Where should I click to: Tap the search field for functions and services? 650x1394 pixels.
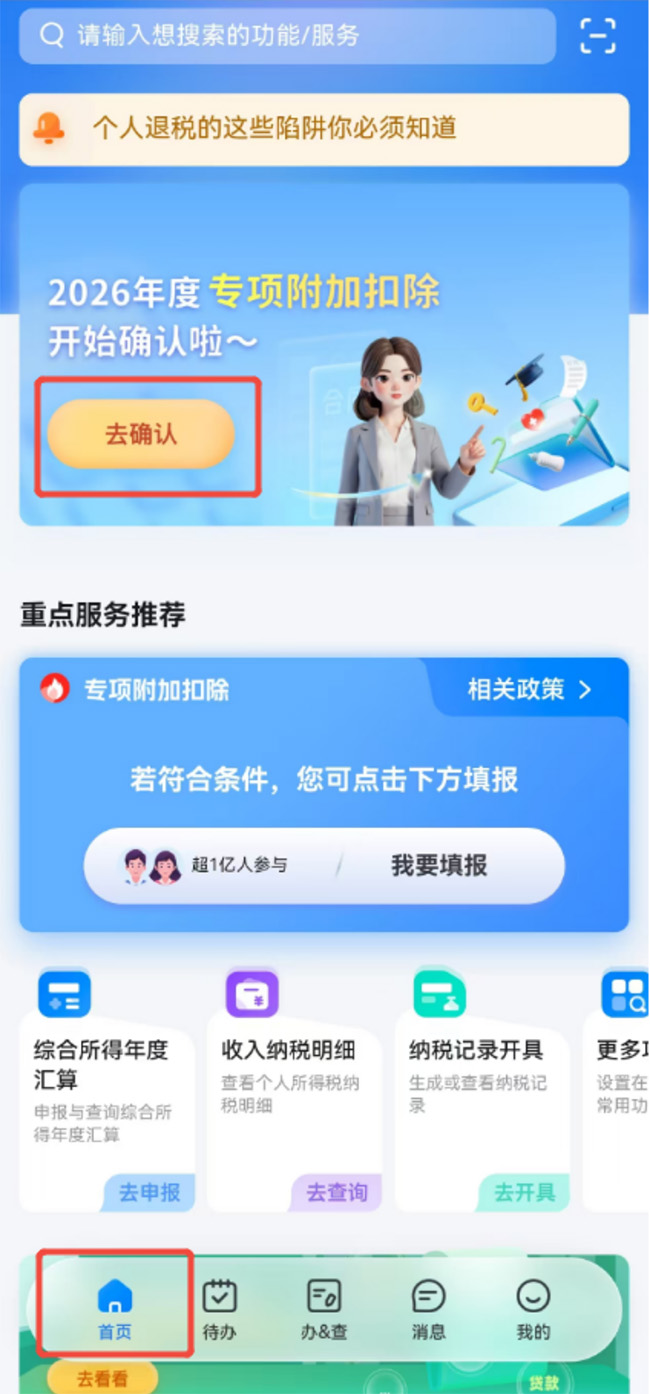coord(287,36)
